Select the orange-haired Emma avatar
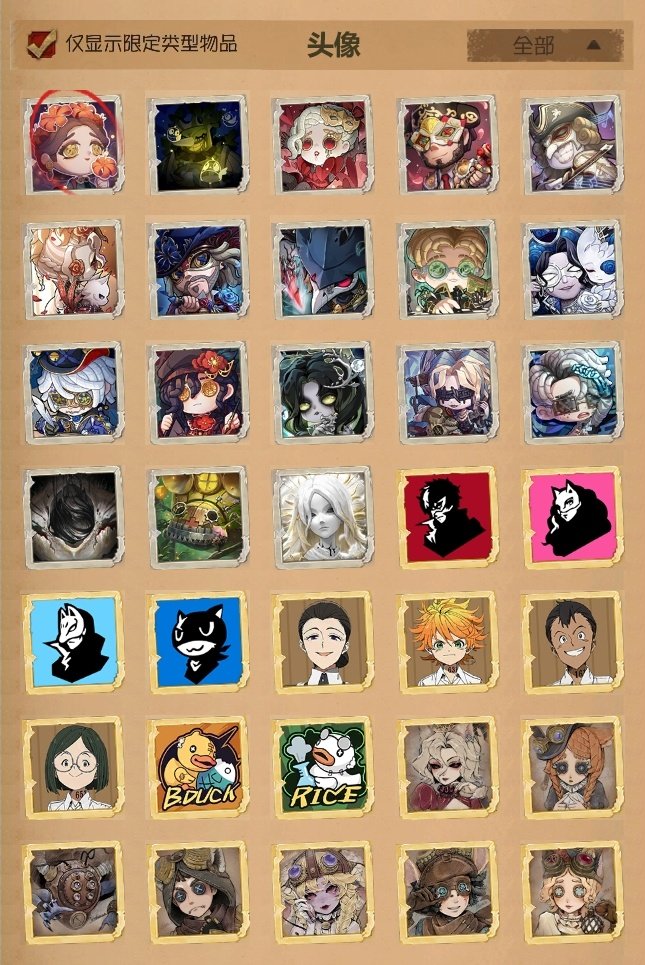This screenshot has height=965, width=645. 447,641
